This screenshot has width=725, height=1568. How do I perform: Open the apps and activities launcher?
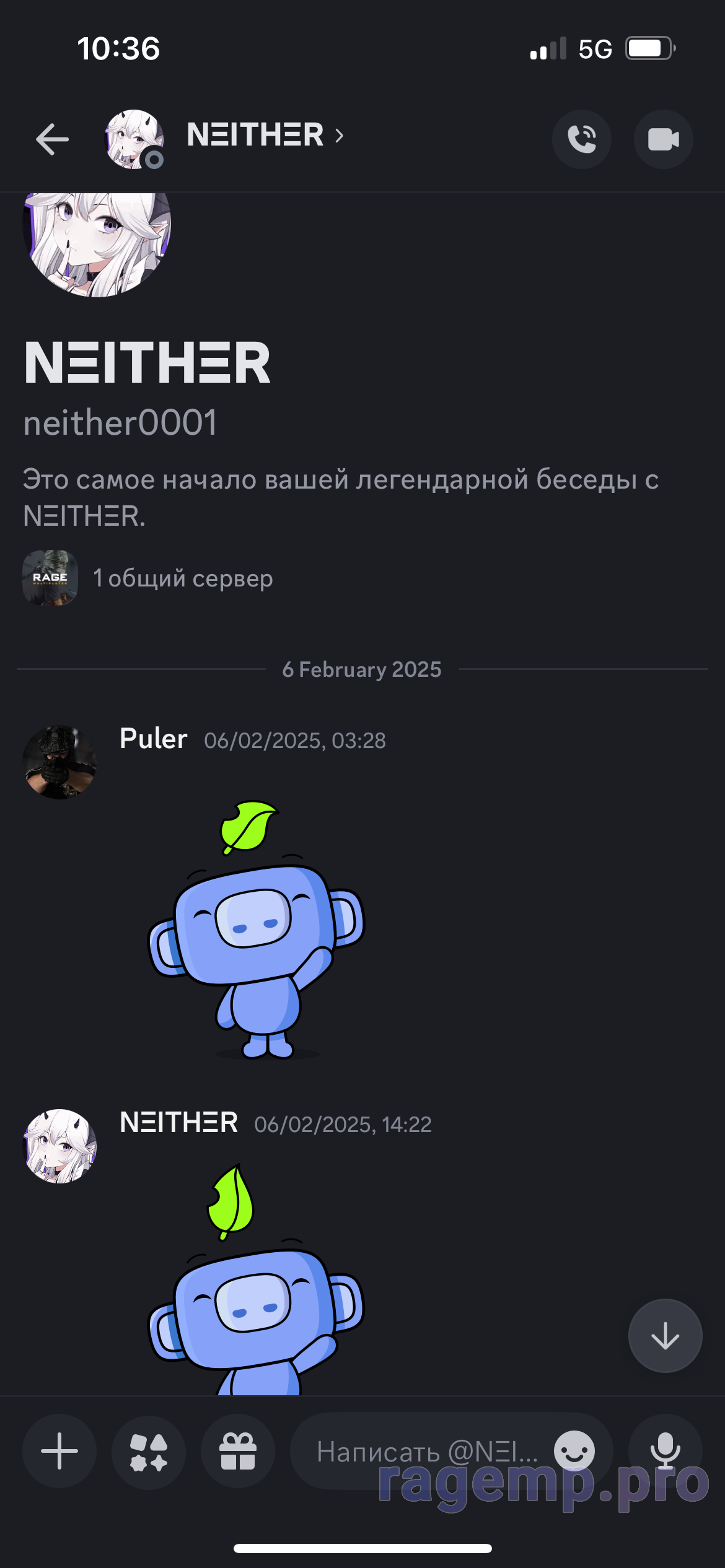click(149, 1451)
